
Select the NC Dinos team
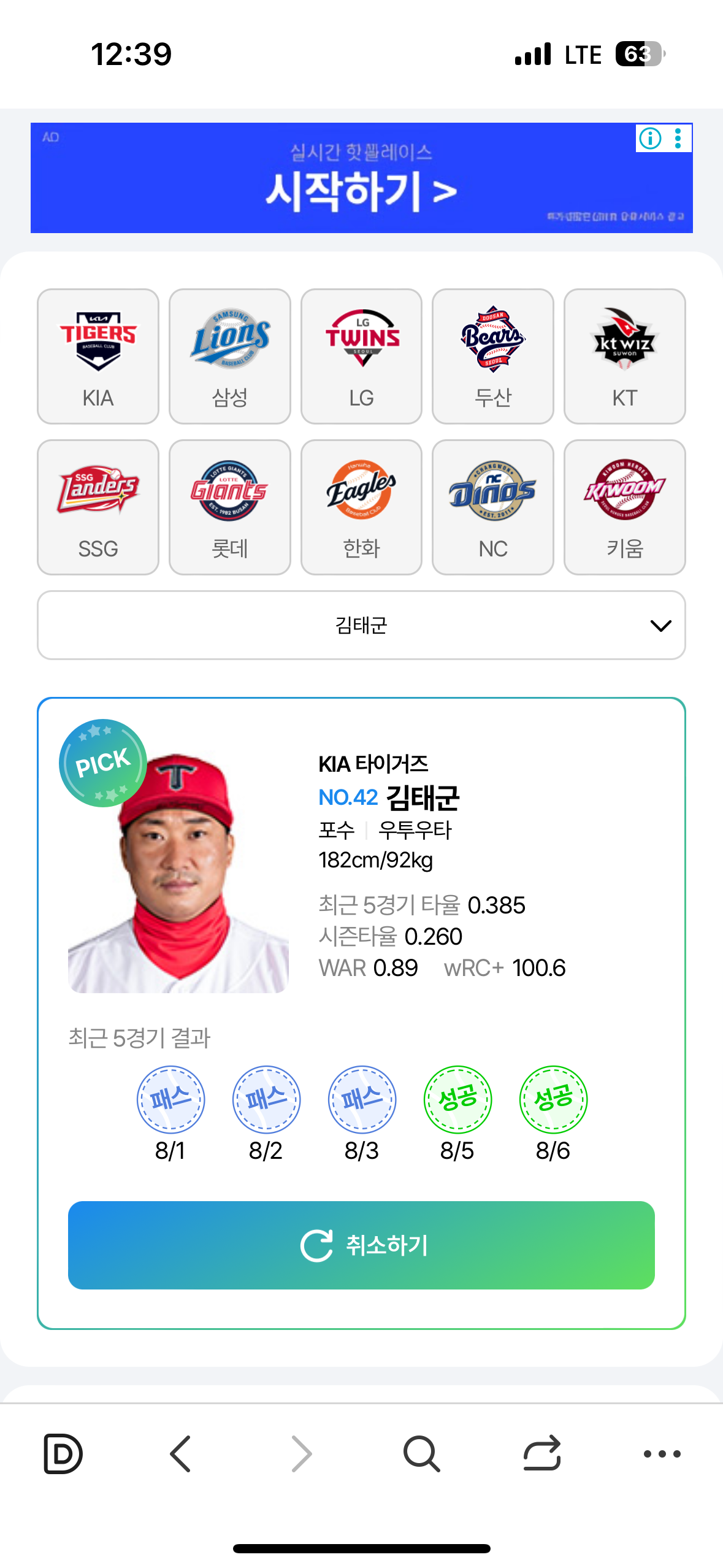pyautogui.click(x=492, y=507)
